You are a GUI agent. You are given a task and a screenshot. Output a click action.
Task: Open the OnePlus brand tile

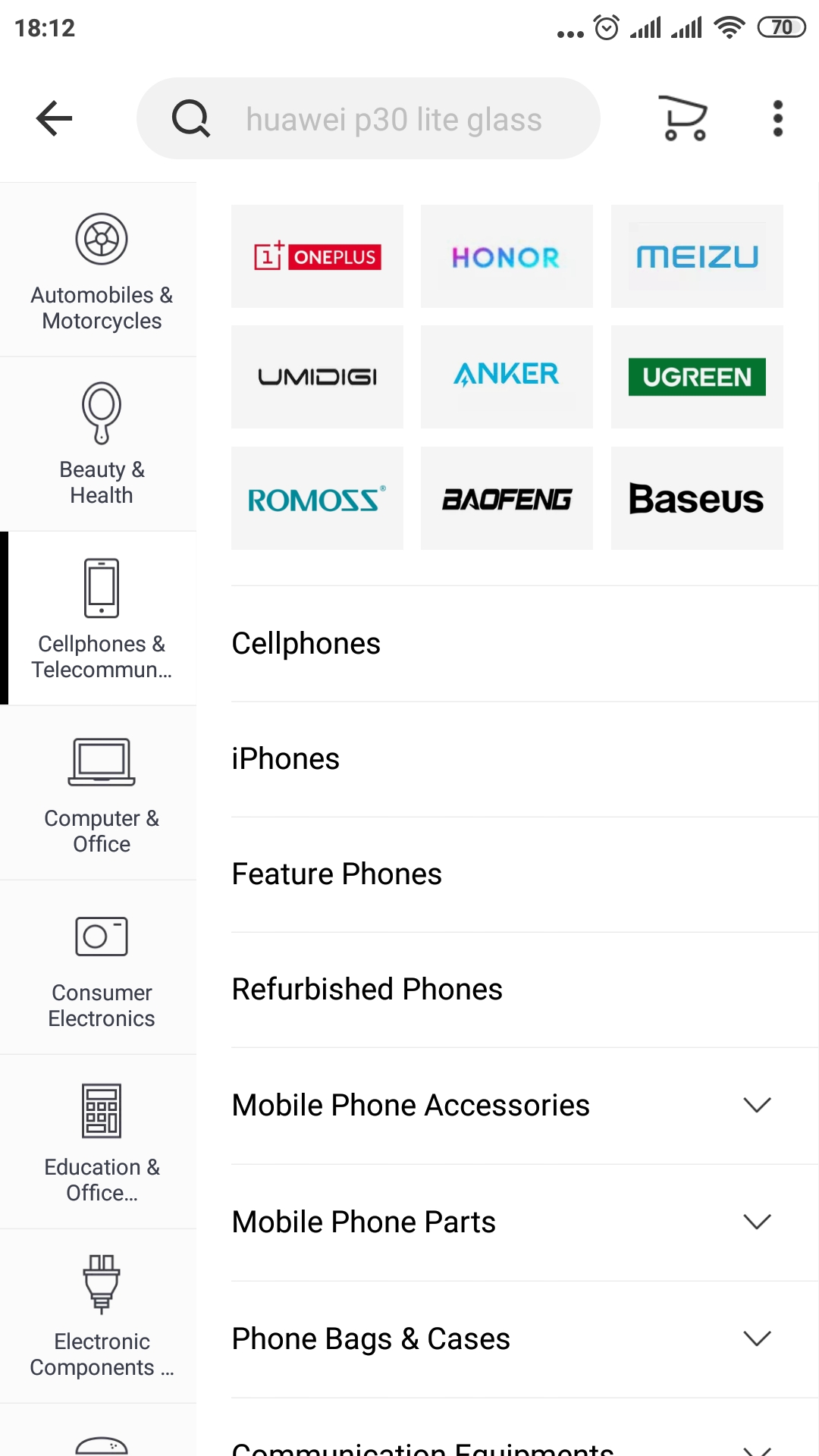click(317, 256)
